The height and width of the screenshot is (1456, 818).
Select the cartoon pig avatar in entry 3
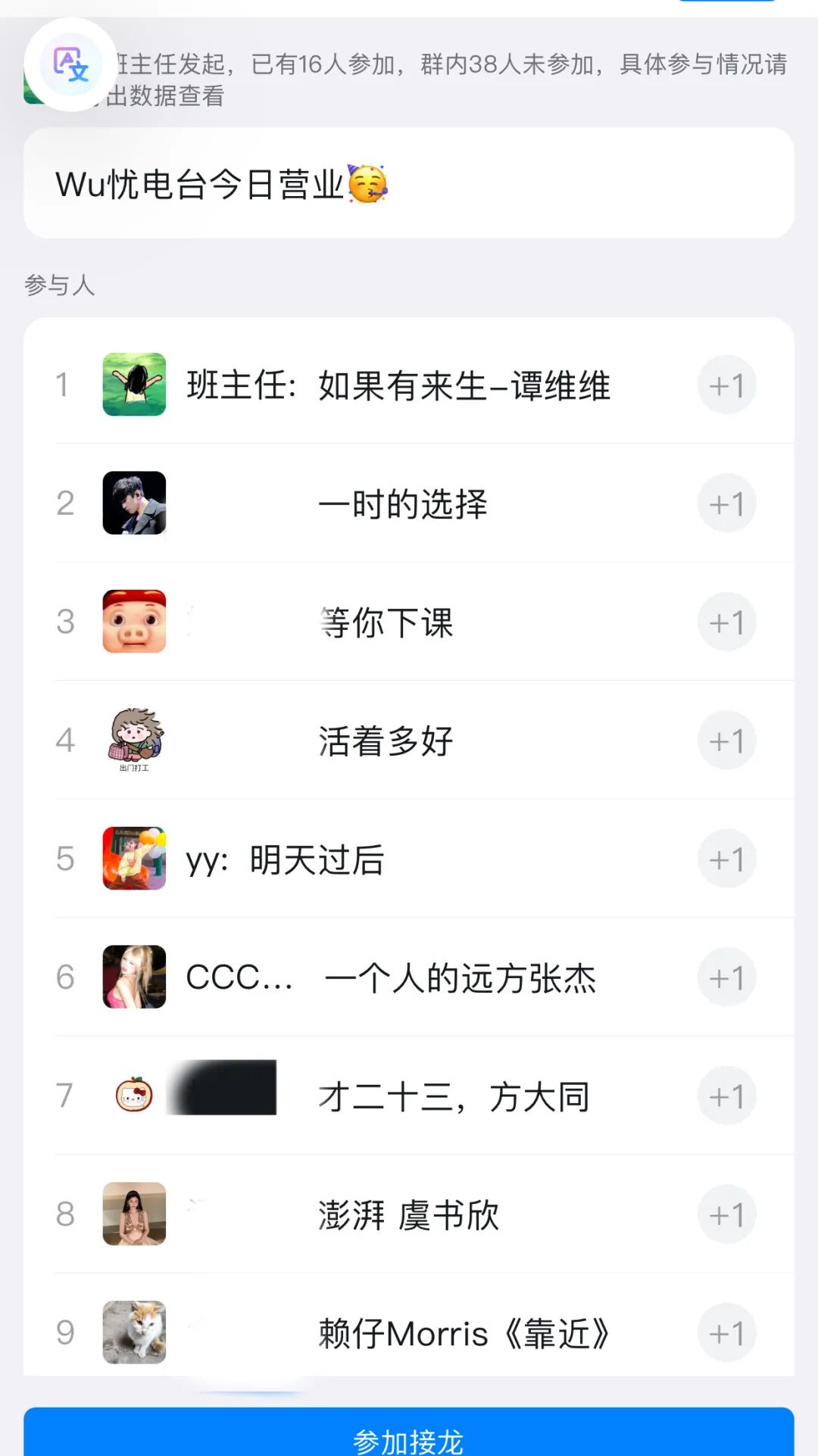(133, 621)
